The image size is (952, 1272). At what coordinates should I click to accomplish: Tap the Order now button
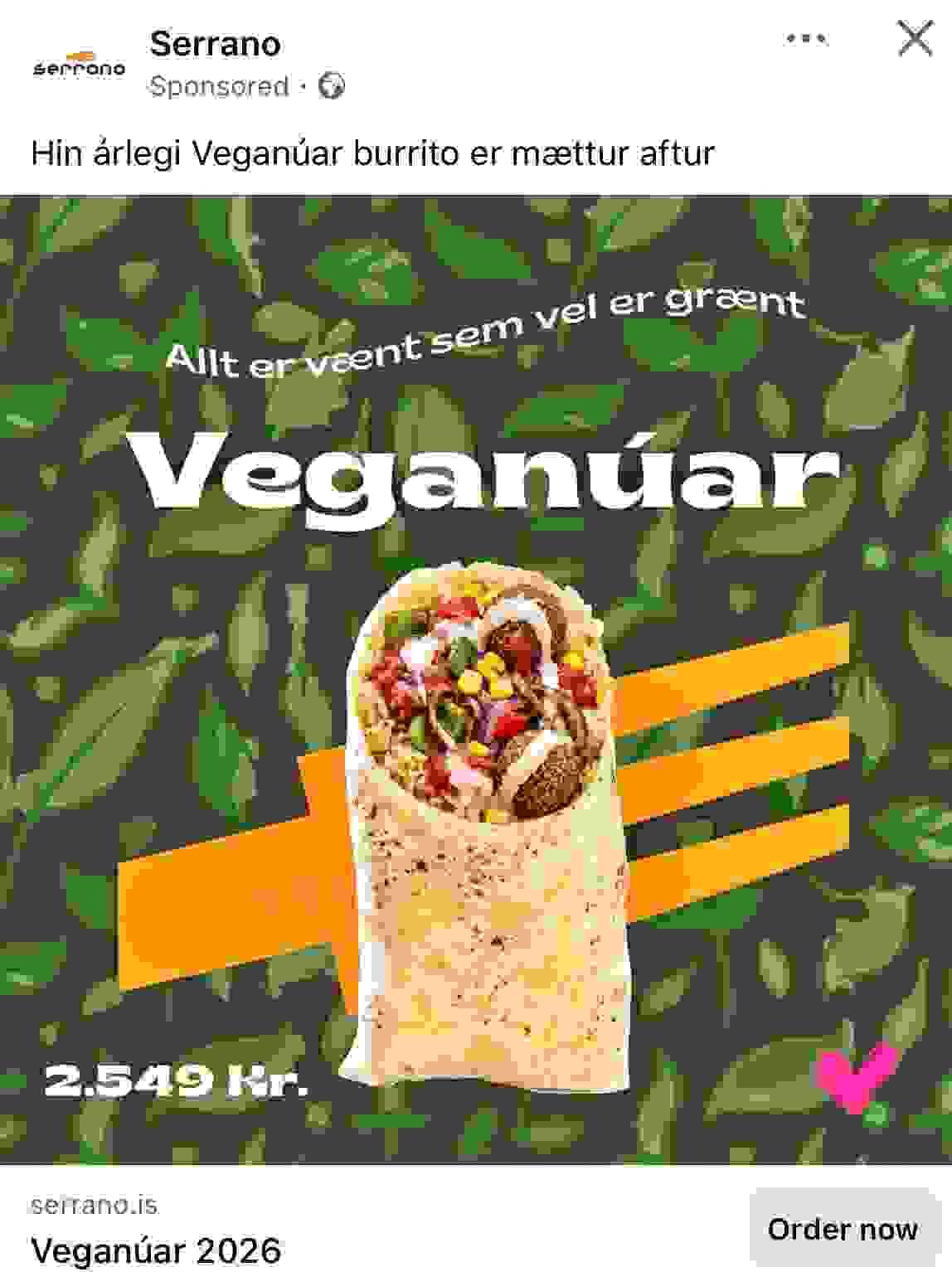point(843,1228)
